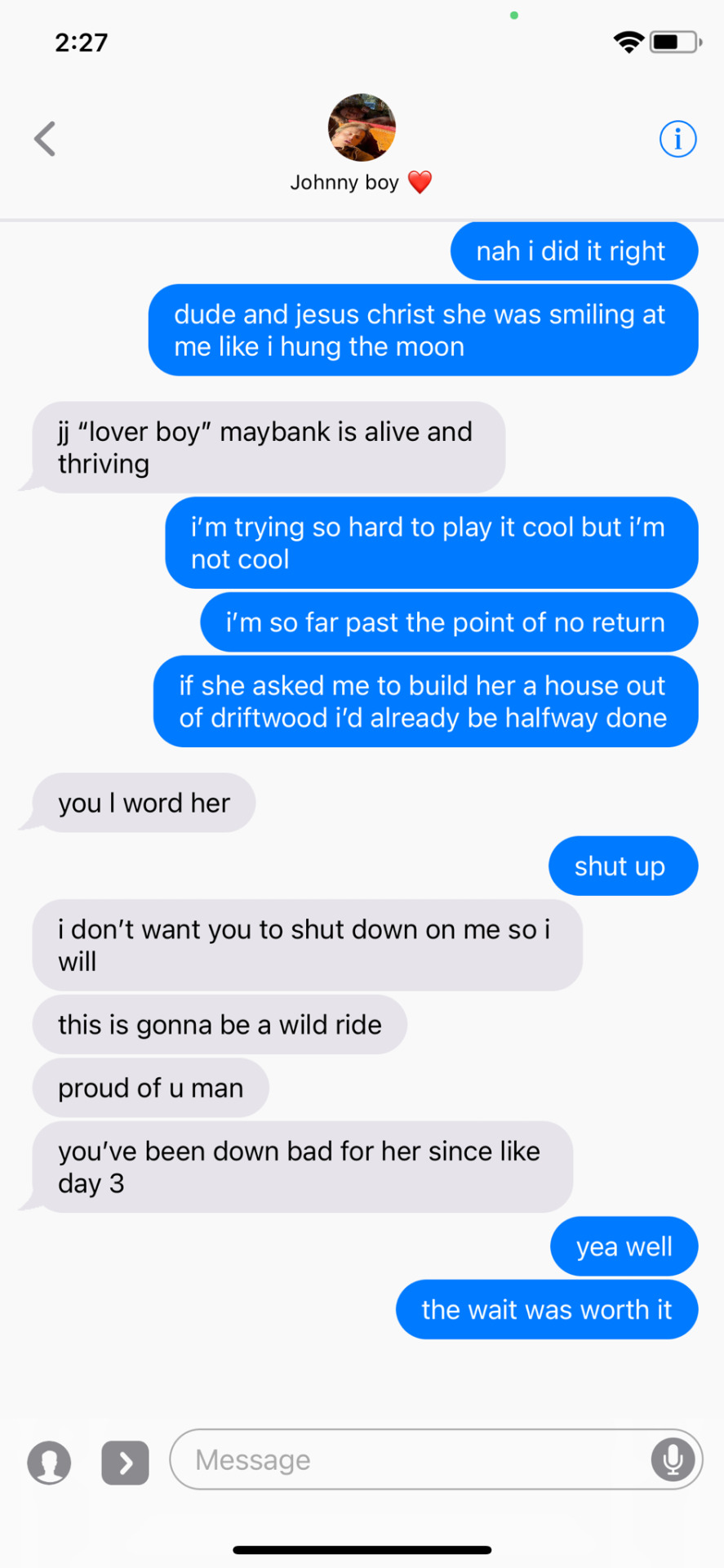The height and width of the screenshot is (1568, 724).
Task: Open the conversation info details
Action: pyautogui.click(x=677, y=139)
